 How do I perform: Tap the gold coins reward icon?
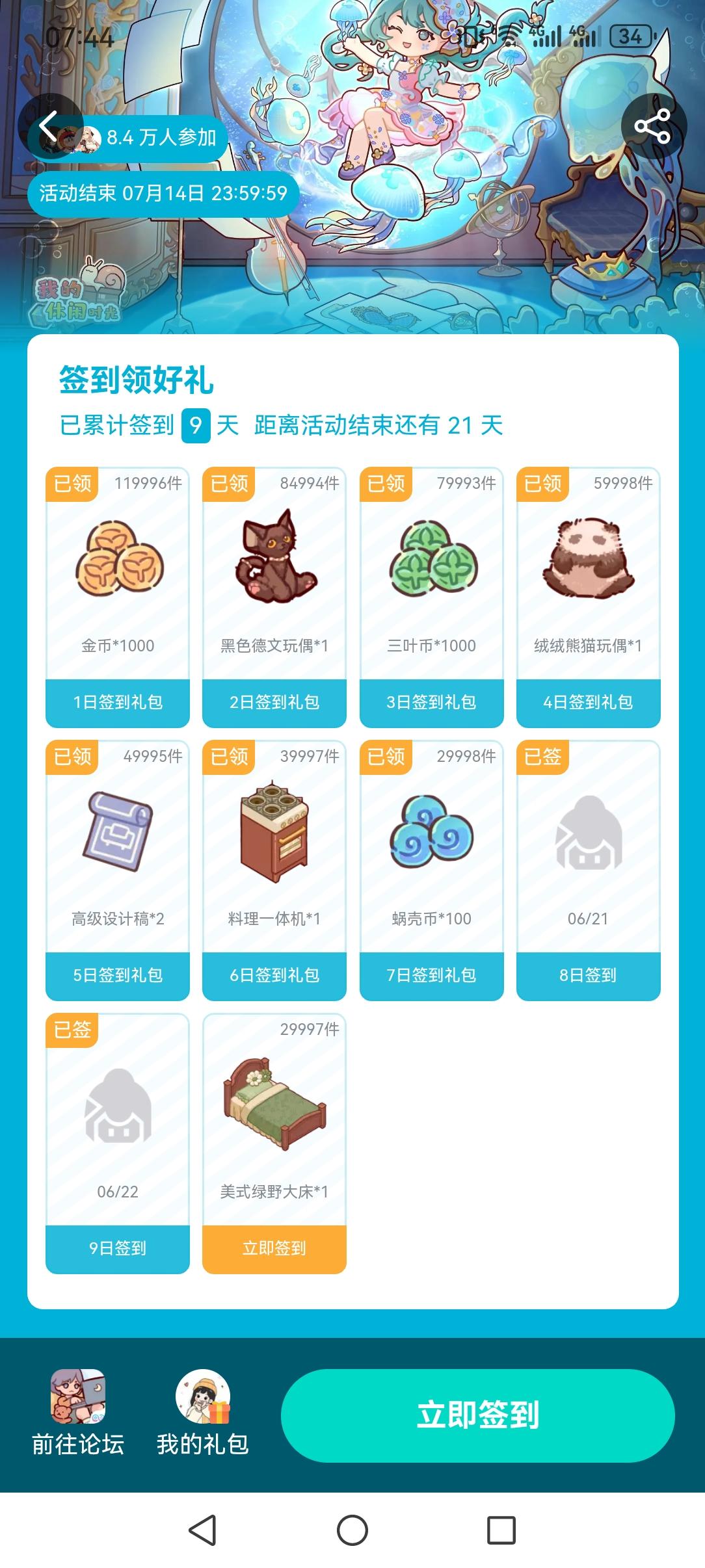(116, 566)
